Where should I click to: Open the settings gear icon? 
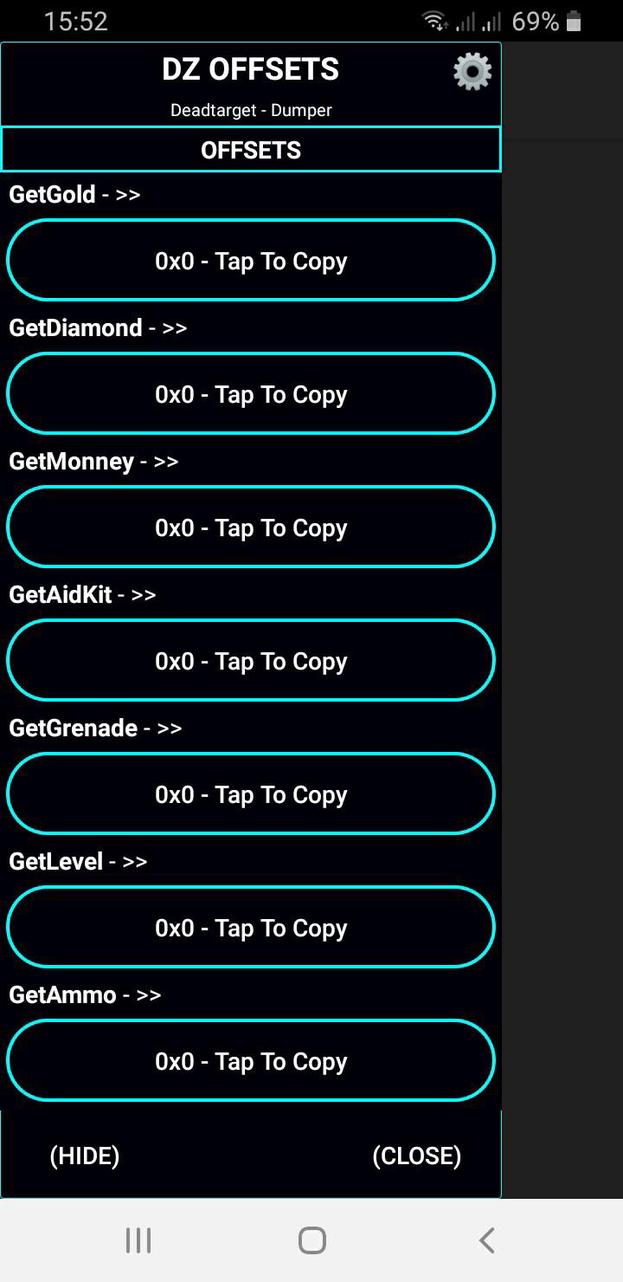click(x=472, y=71)
